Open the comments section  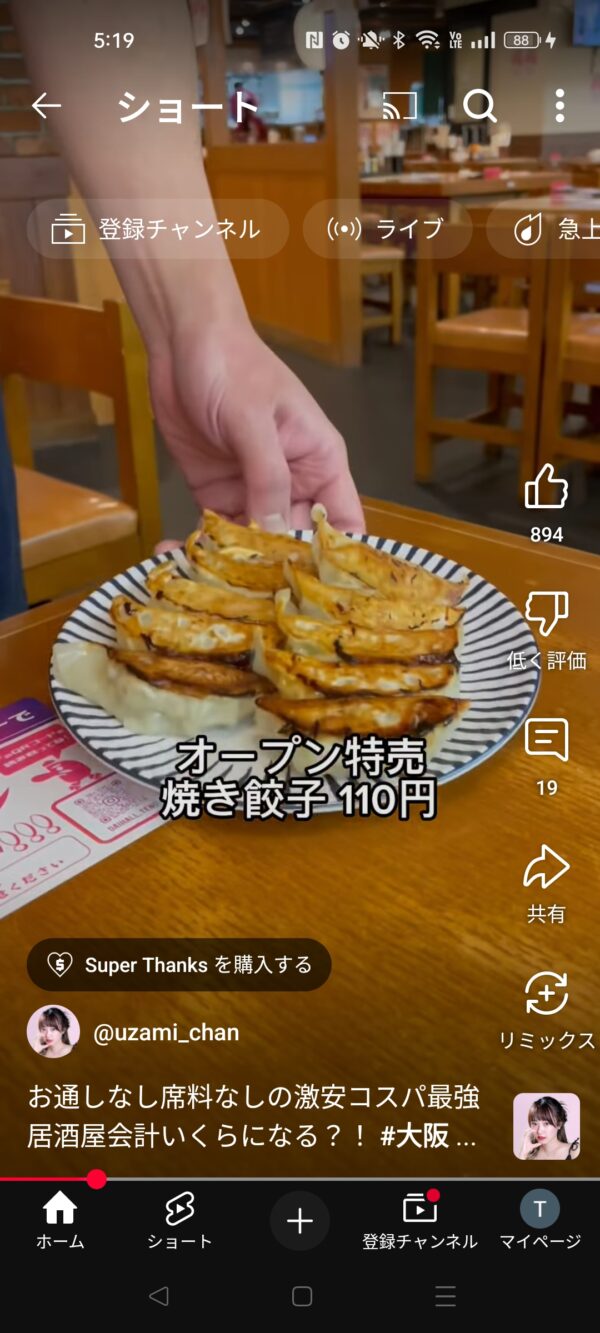tap(546, 741)
